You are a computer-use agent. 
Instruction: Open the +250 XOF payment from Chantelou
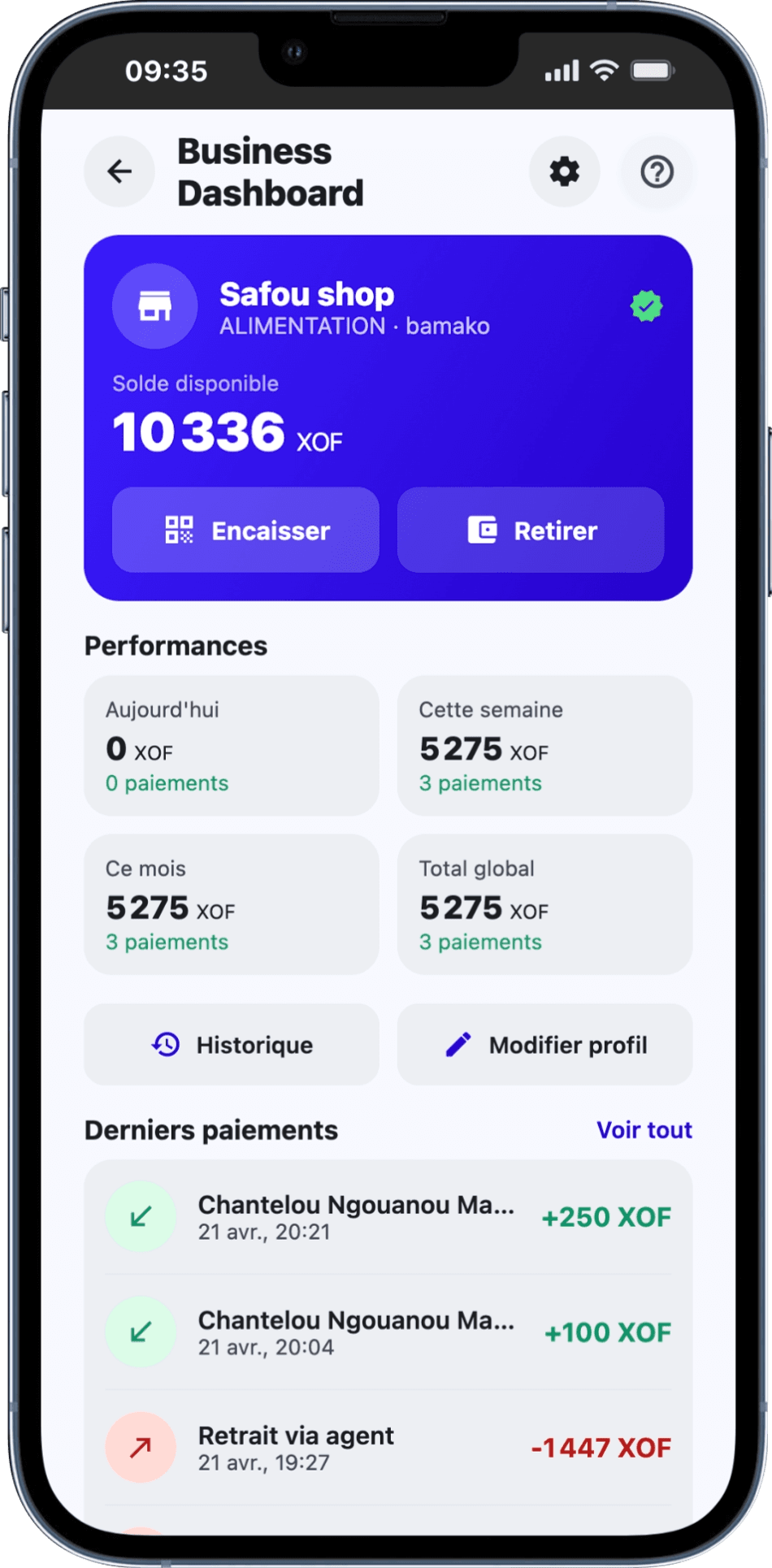[x=388, y=1217]
